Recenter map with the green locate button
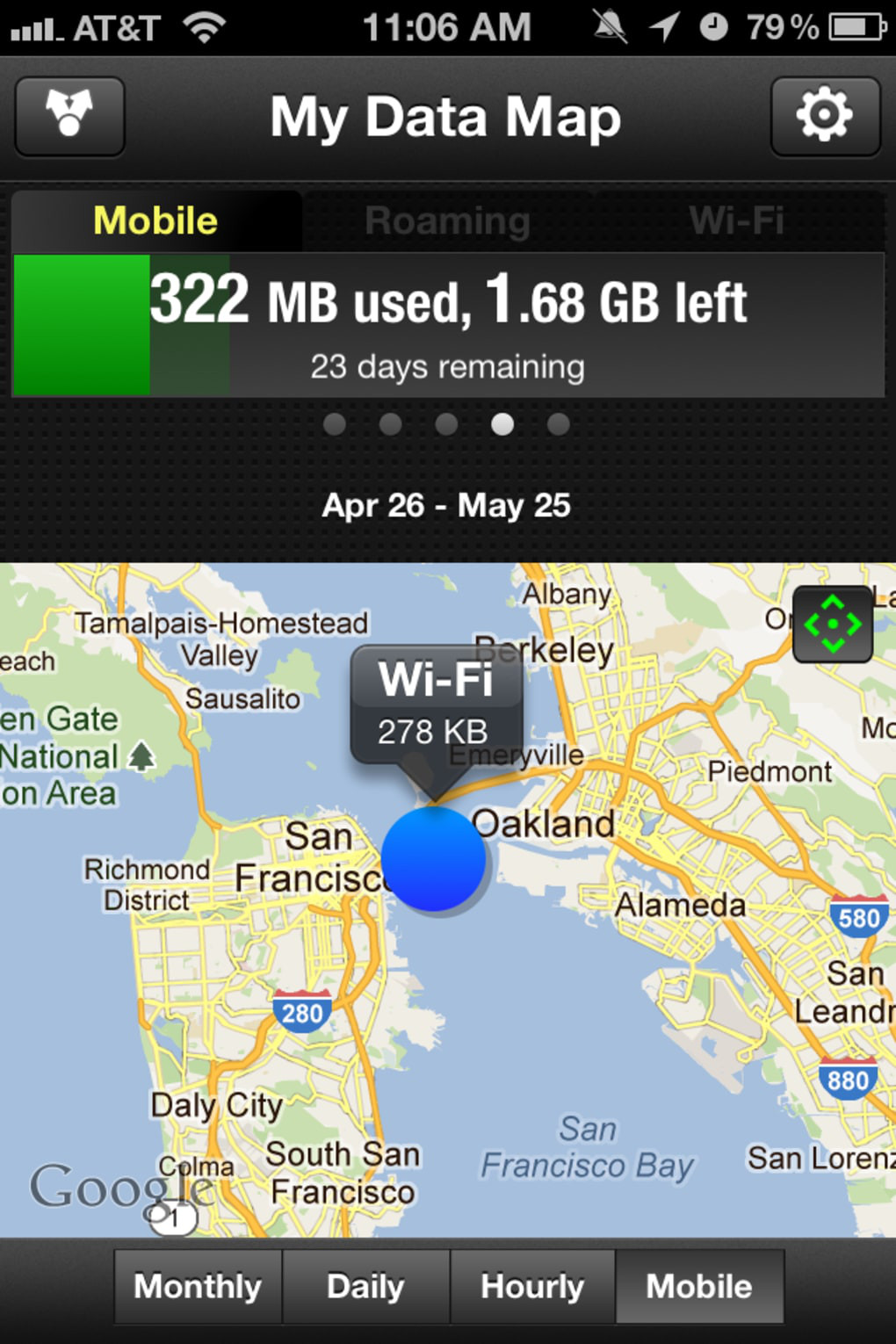The width and height of the screenshot is (896, 1344). 832,624
